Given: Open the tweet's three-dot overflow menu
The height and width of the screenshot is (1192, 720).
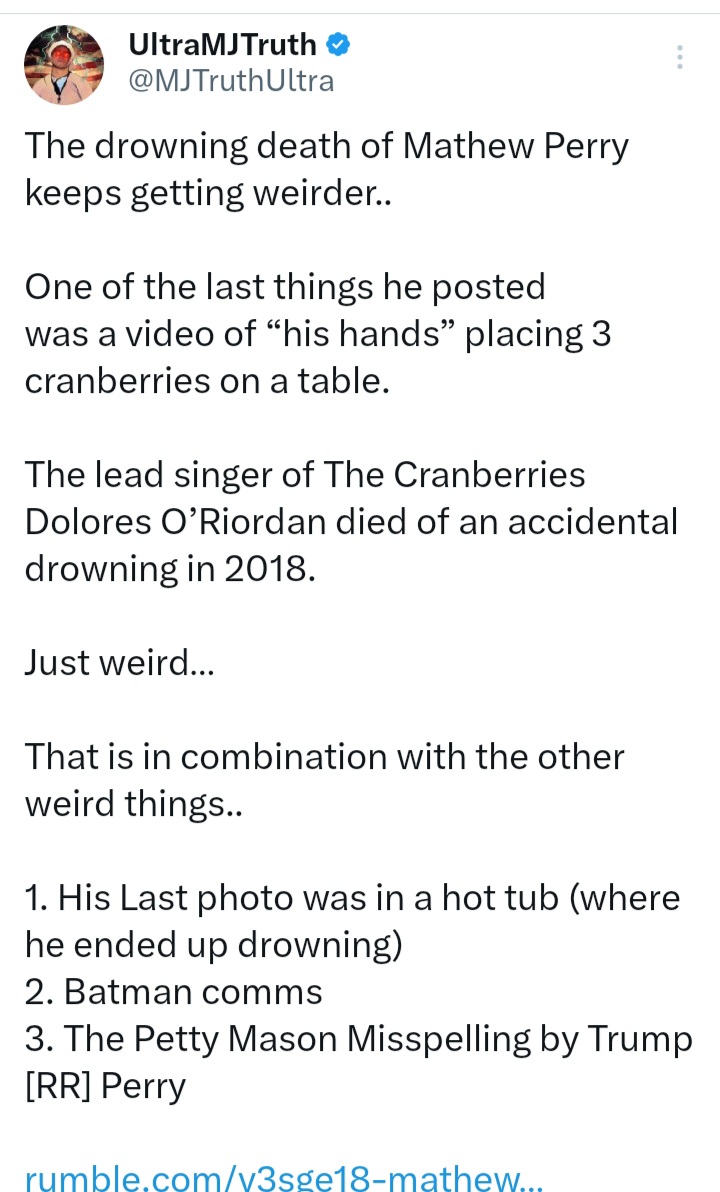Looking at the screenshot, I should point(680,57).
